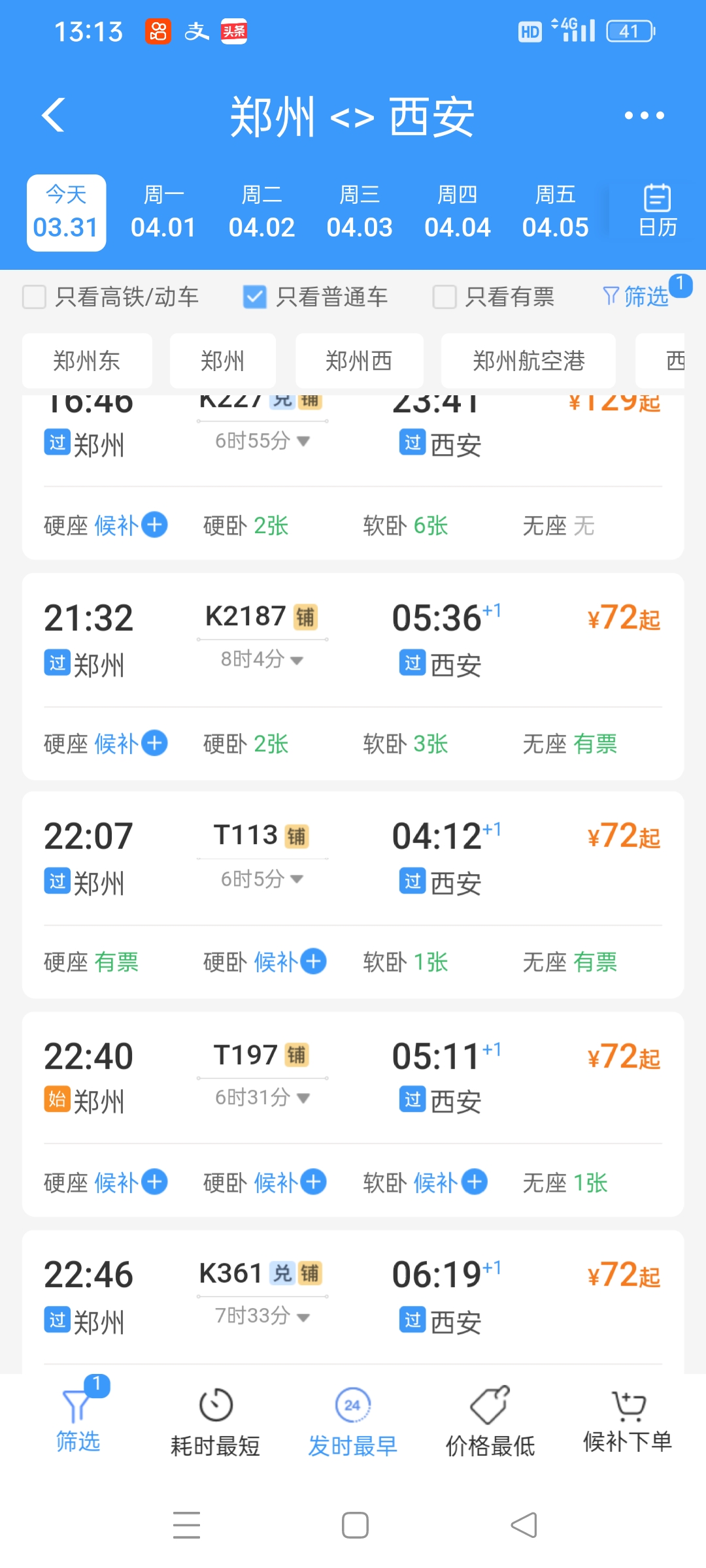Screen dimensions: 706x1568
Task: Add 候补 for T197 软卧
Action: click(x=475, y=1182)
